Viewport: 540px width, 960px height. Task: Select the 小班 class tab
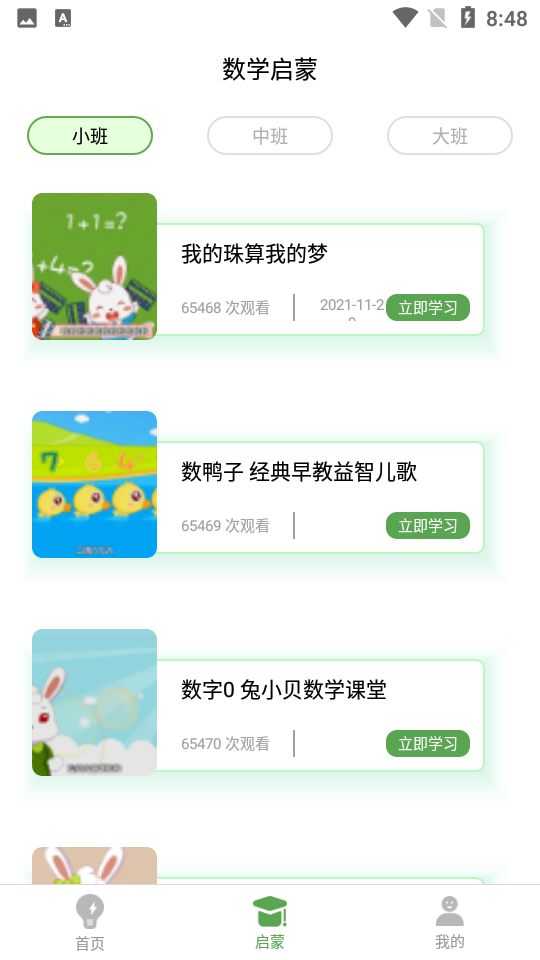click(x=90, y=135)
